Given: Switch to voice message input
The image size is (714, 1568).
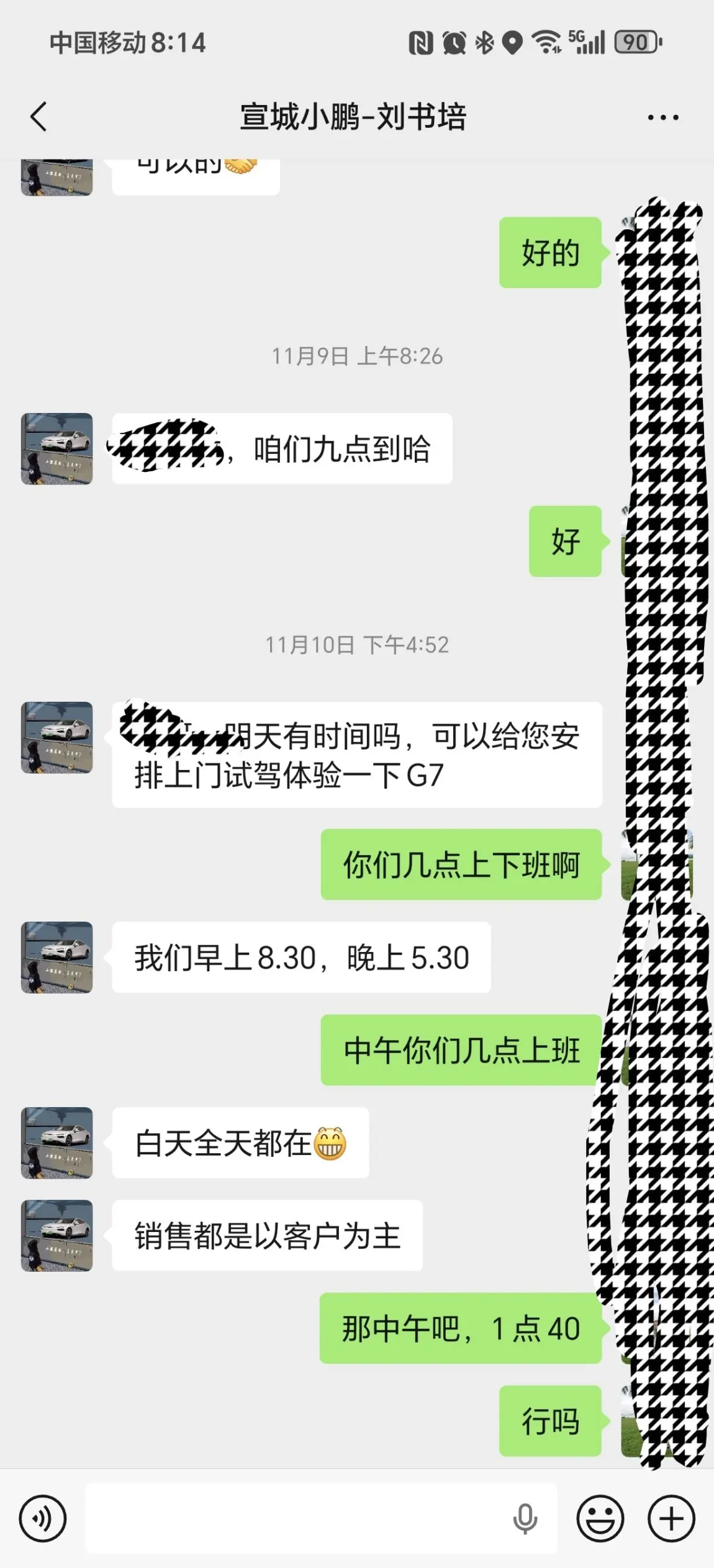Looking at the screenshot, I should point(42,1518).
